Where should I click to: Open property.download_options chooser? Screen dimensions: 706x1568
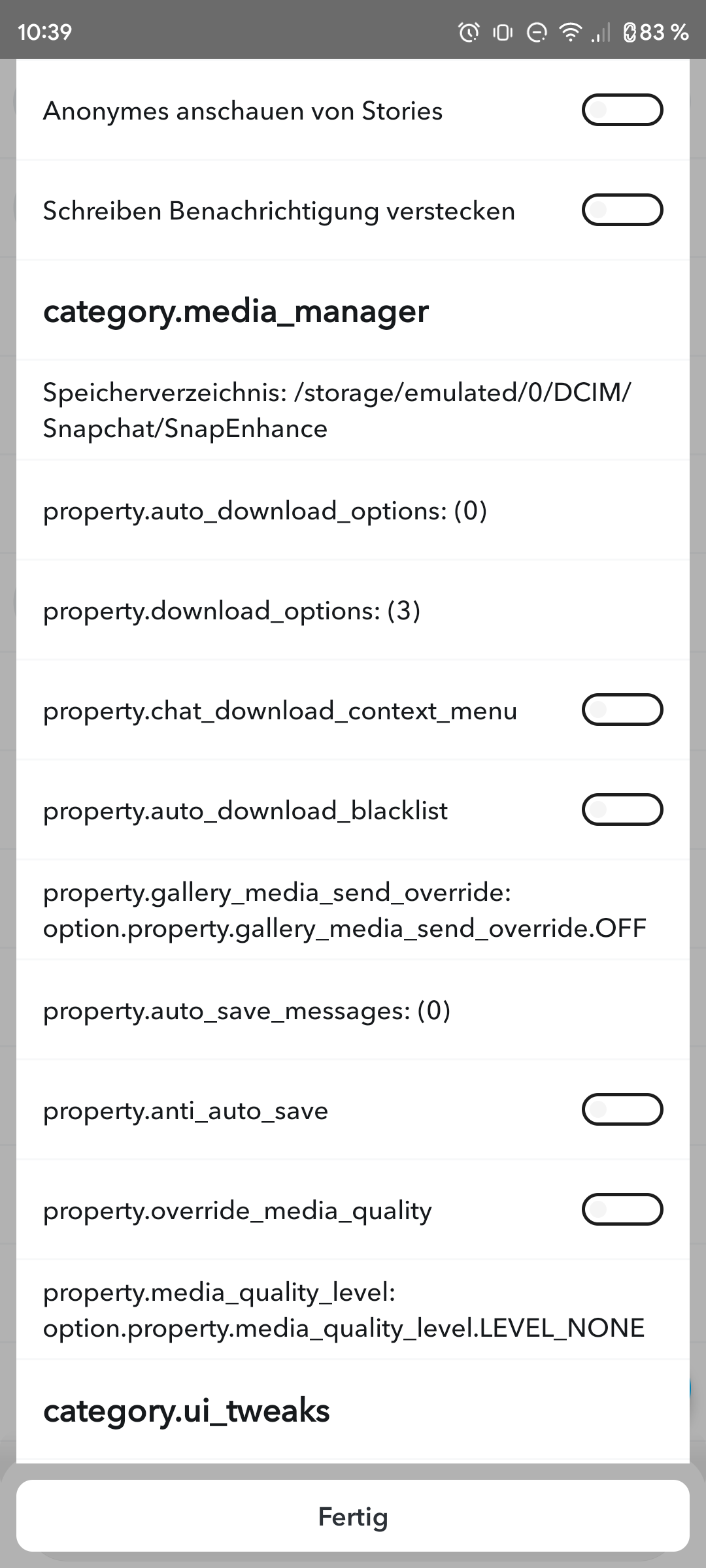[232, 611]
